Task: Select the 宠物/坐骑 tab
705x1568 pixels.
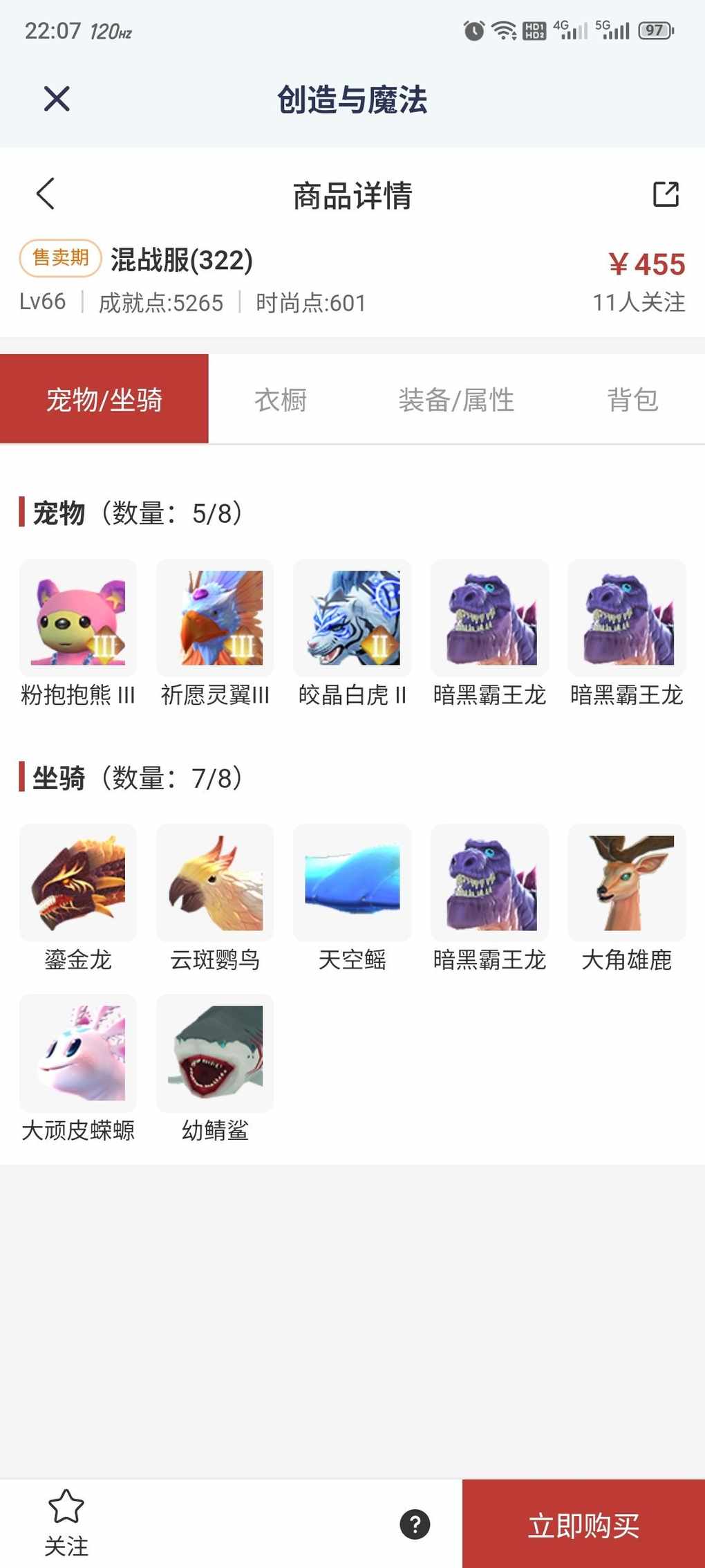Action: pyautogui.click(x=104, y=400)
